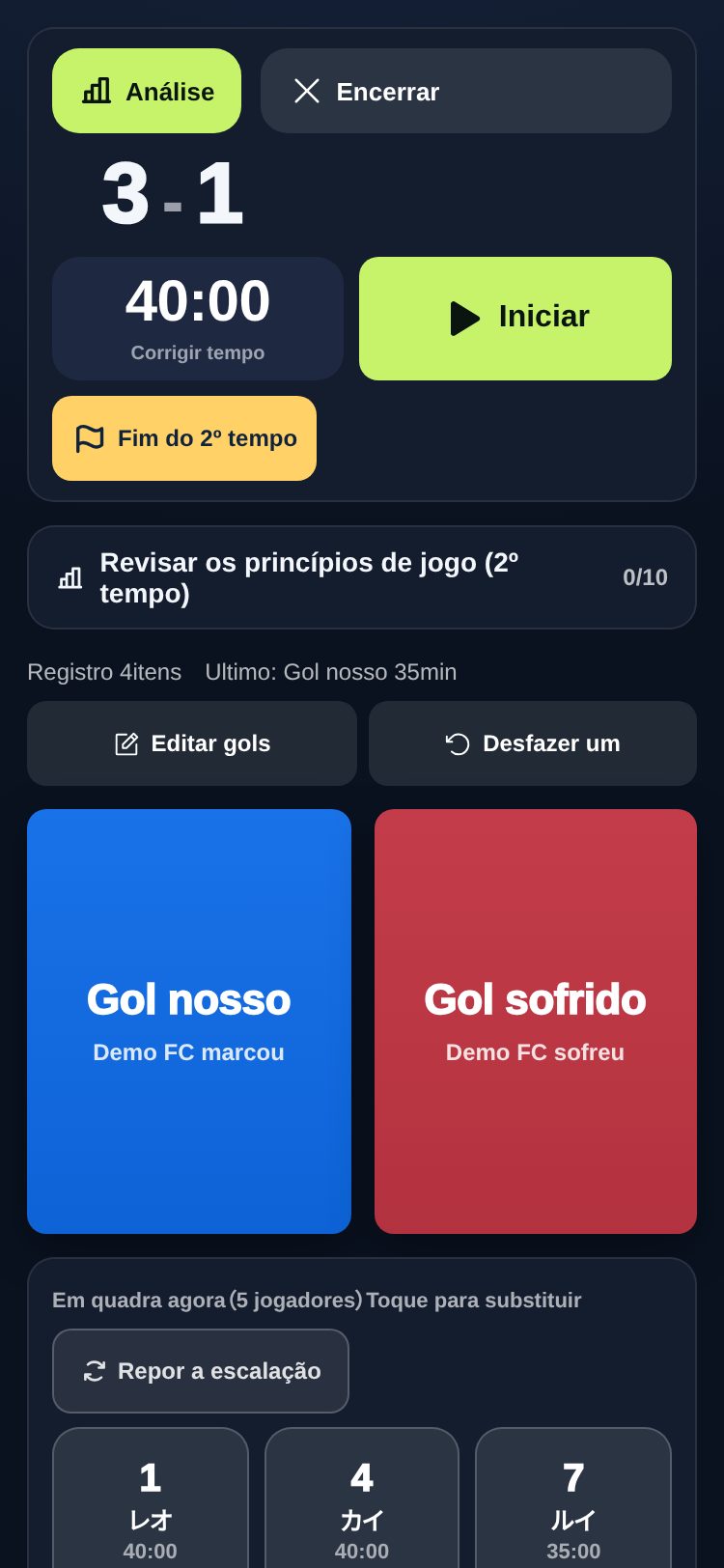Tap the 40:00 Corrigir tempo timer

[198, 319]
